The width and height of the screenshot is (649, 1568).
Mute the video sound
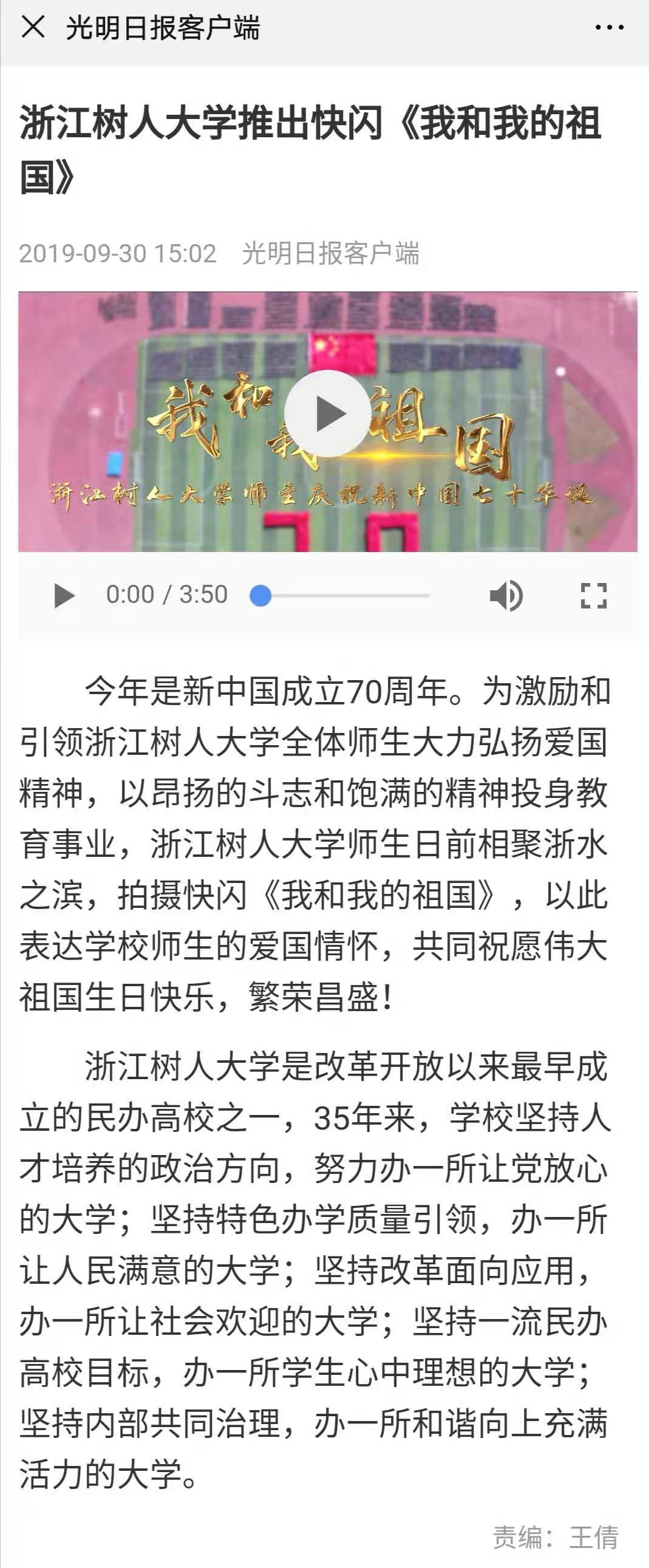506,595
